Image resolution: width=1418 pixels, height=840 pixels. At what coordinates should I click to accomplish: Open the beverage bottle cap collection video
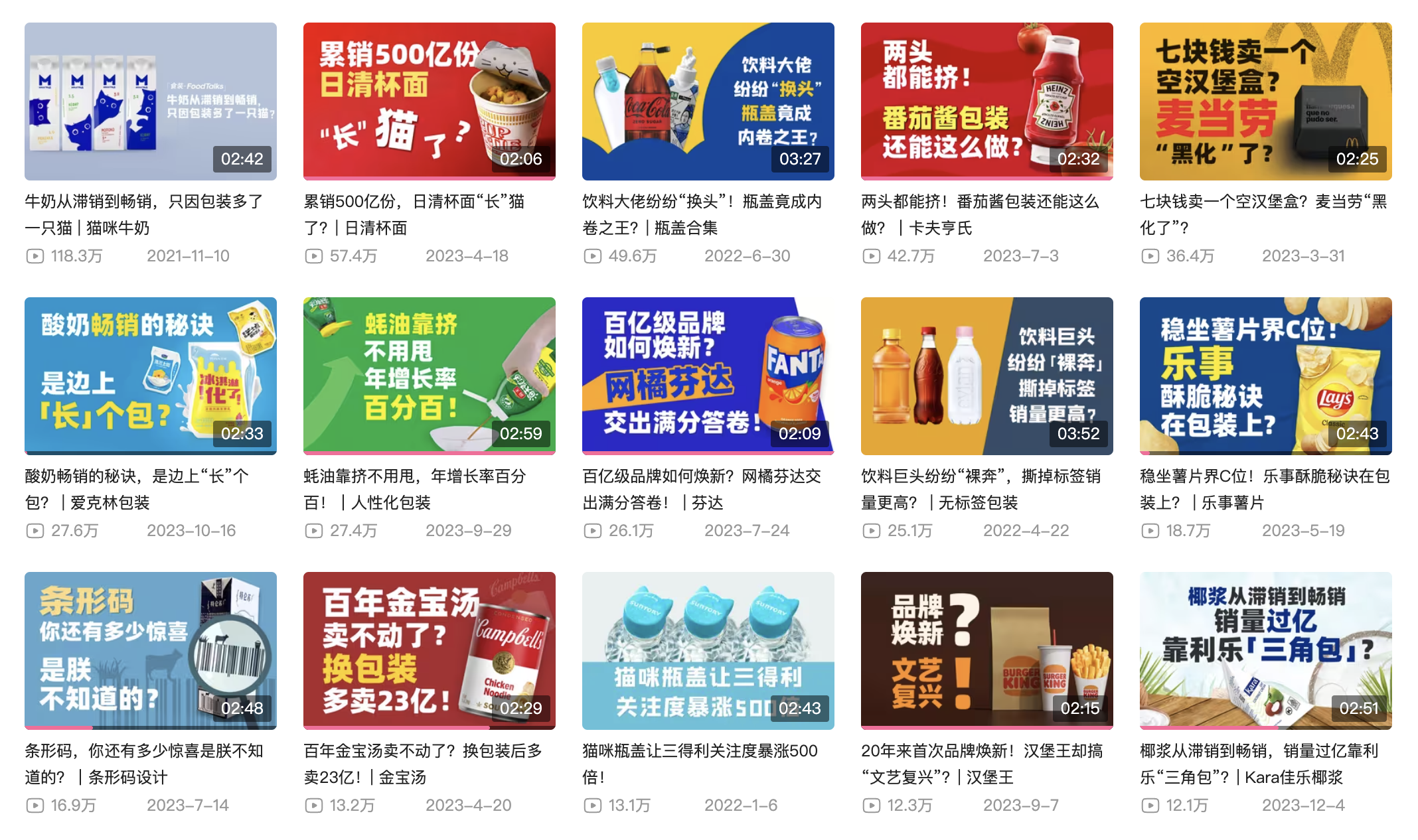pos(708,102)
